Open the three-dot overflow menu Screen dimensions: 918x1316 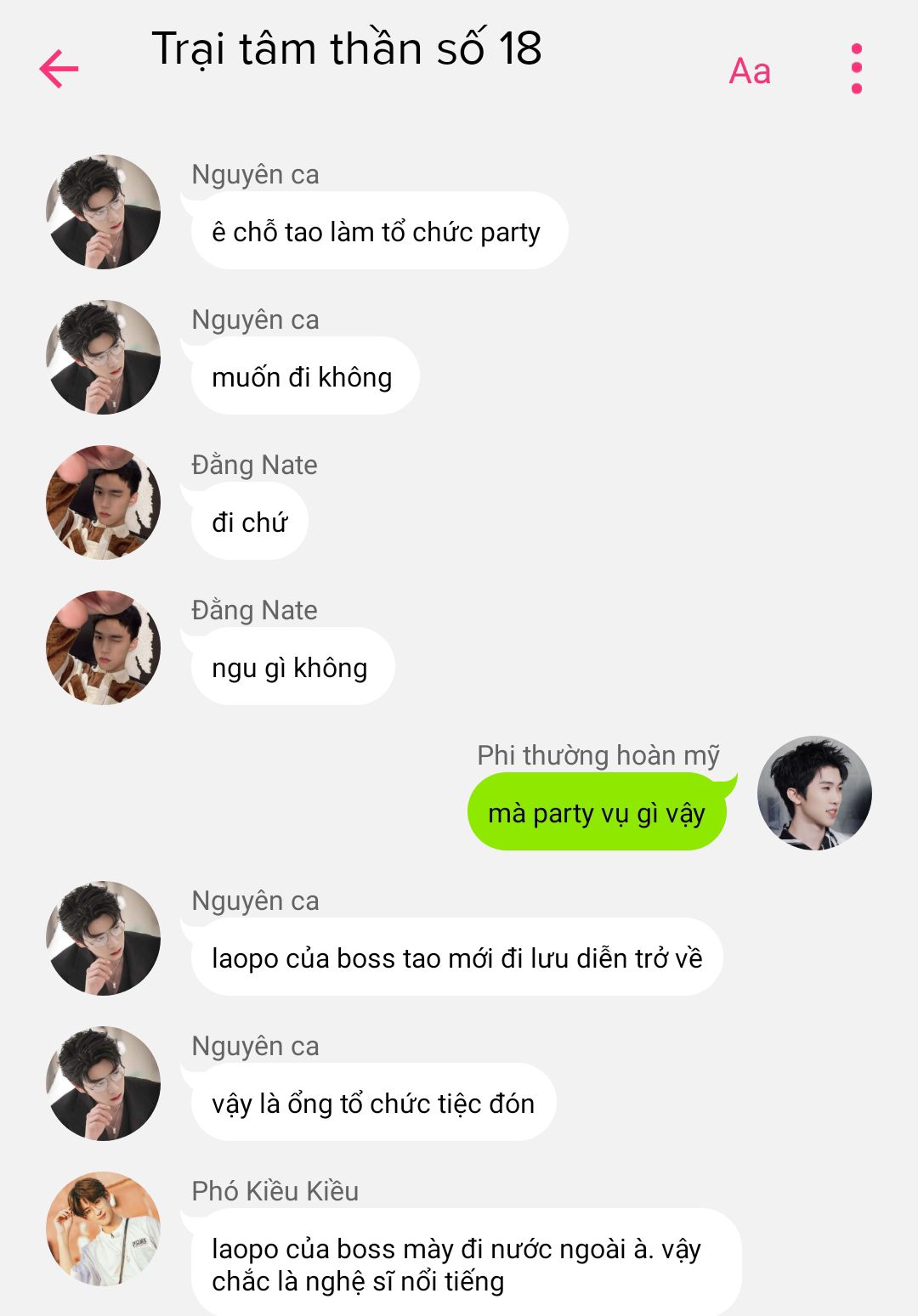pyautogui.click(x=856, y=69)
